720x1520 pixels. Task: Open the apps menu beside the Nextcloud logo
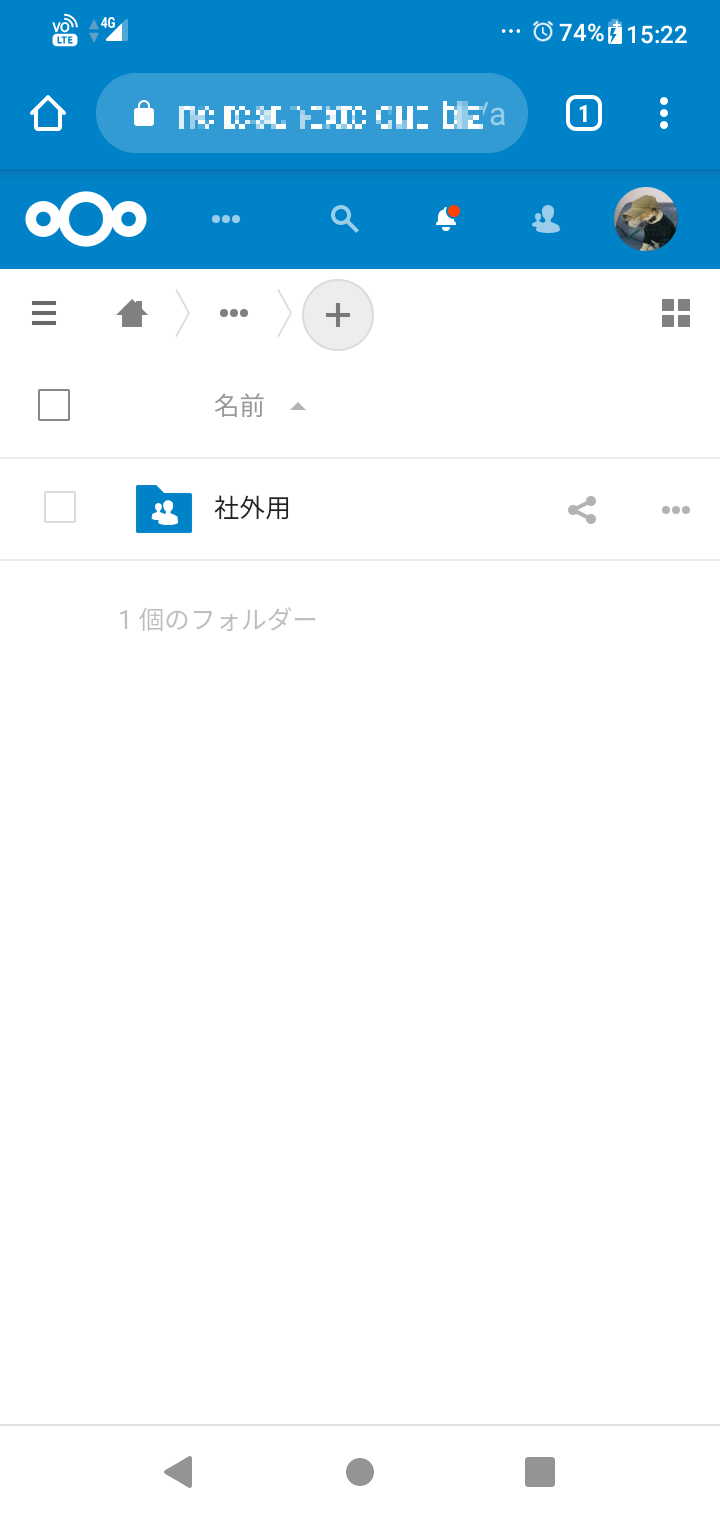tap(226, 219)
